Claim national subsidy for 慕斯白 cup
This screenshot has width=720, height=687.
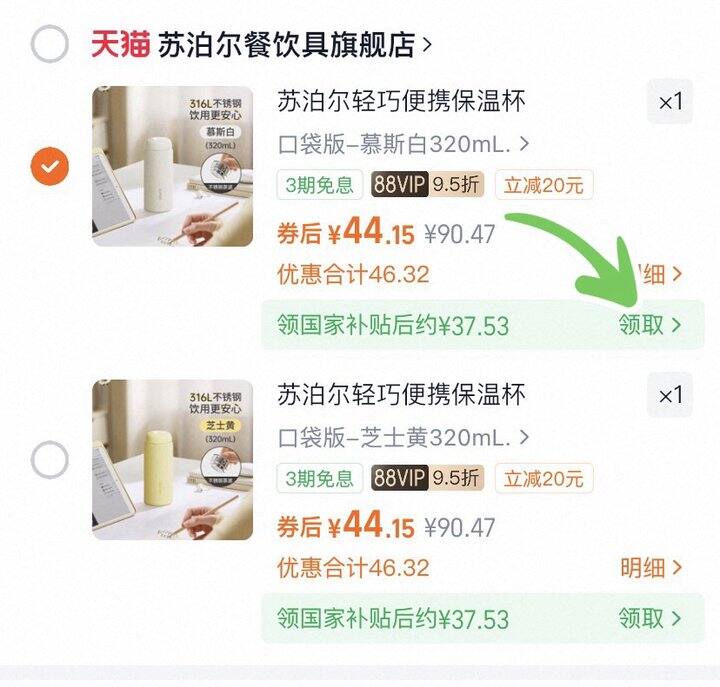[650, 325]
